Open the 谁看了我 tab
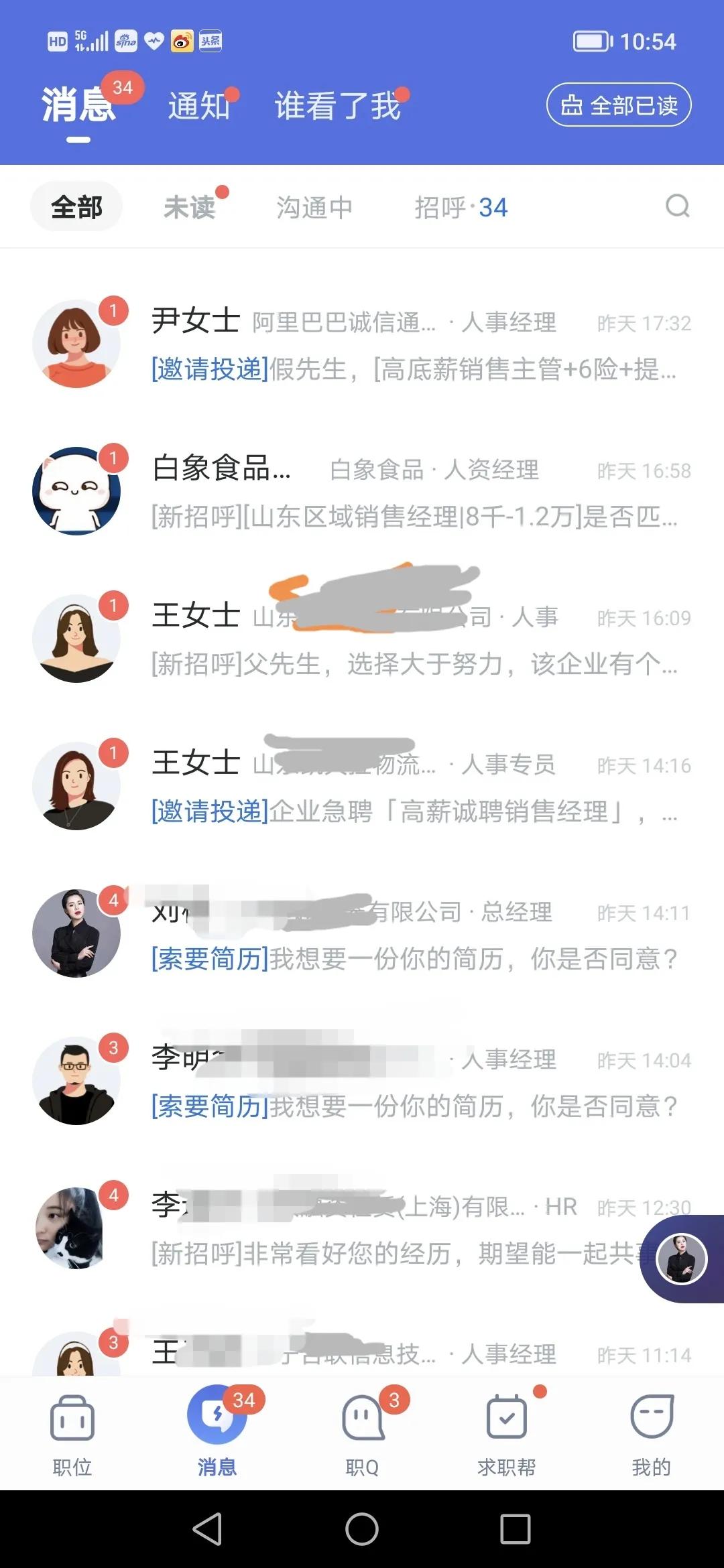 [x=338, y=106]
